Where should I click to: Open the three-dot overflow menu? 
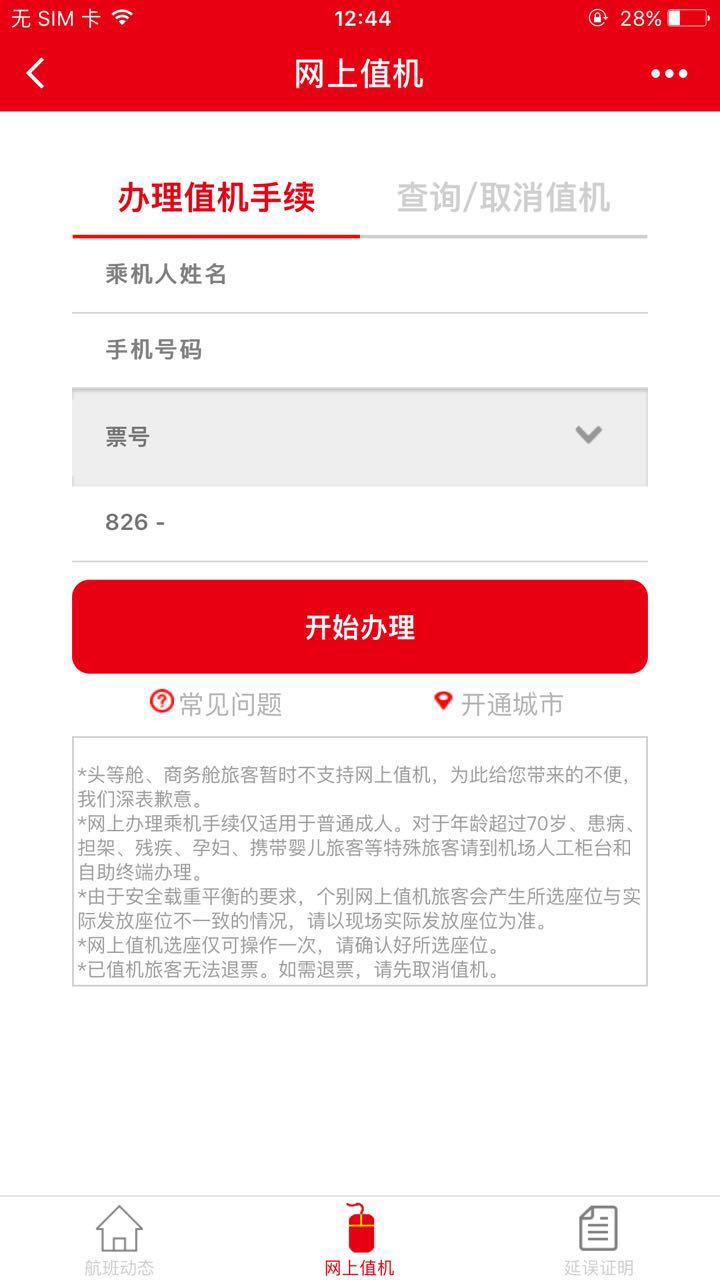click(668, 74)
